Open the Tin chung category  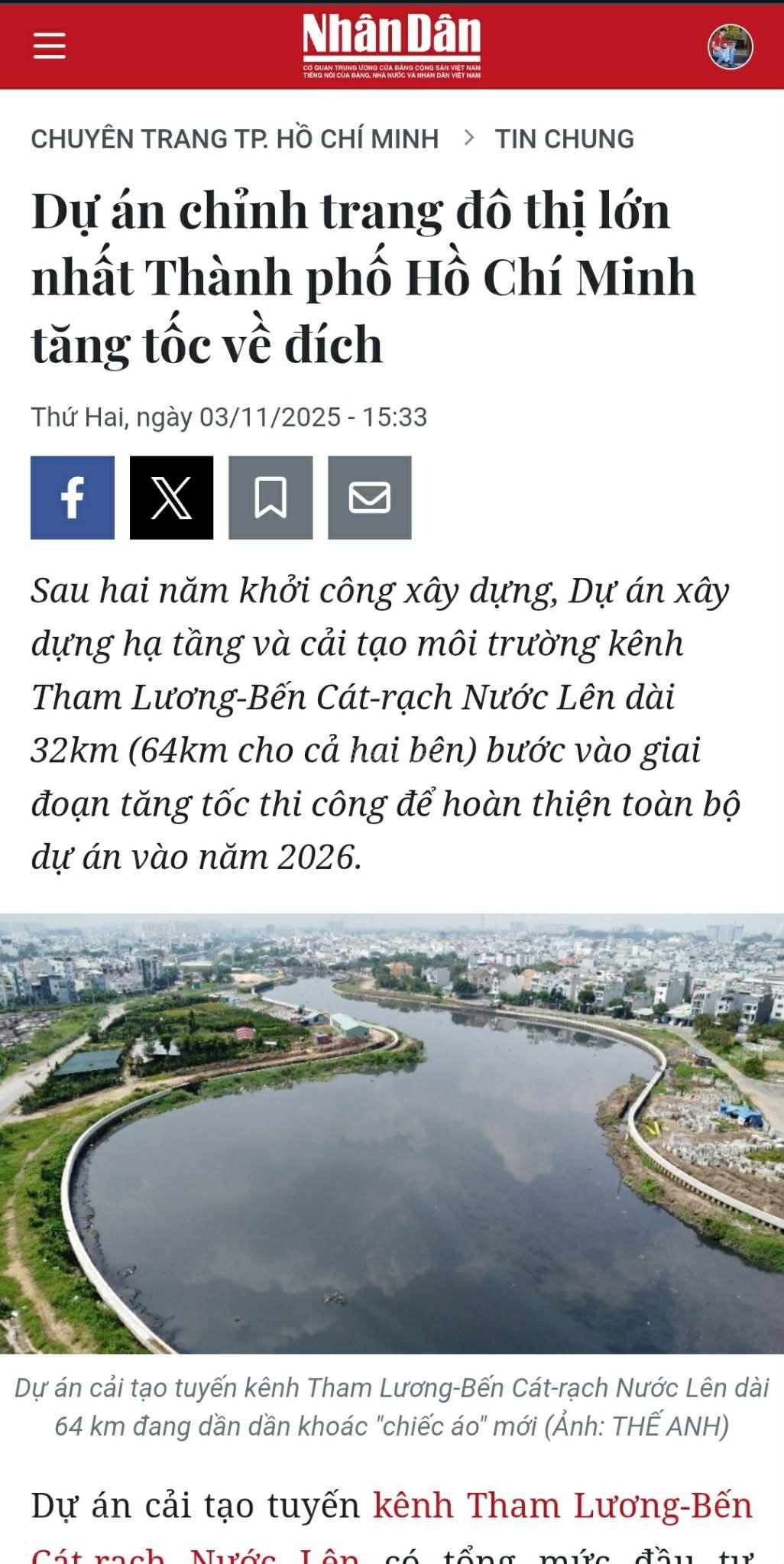[564, 139]
